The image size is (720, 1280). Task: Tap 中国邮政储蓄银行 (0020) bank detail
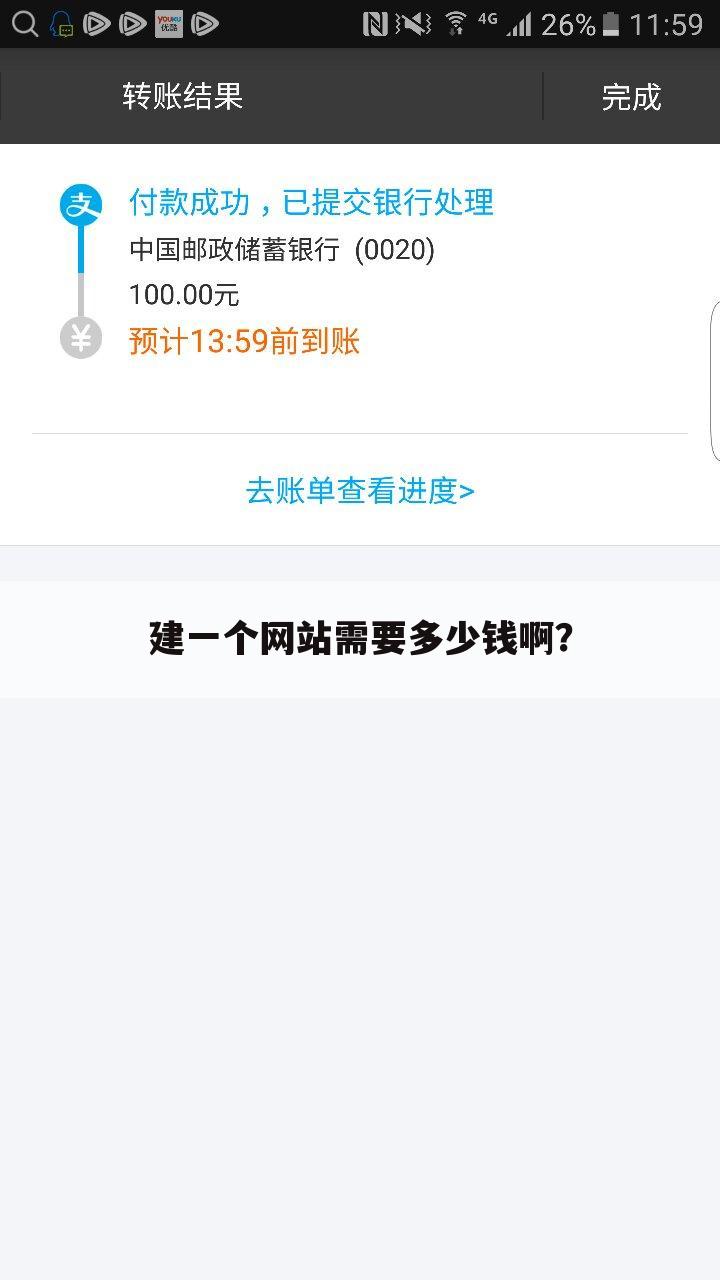[x=283, y=250]
